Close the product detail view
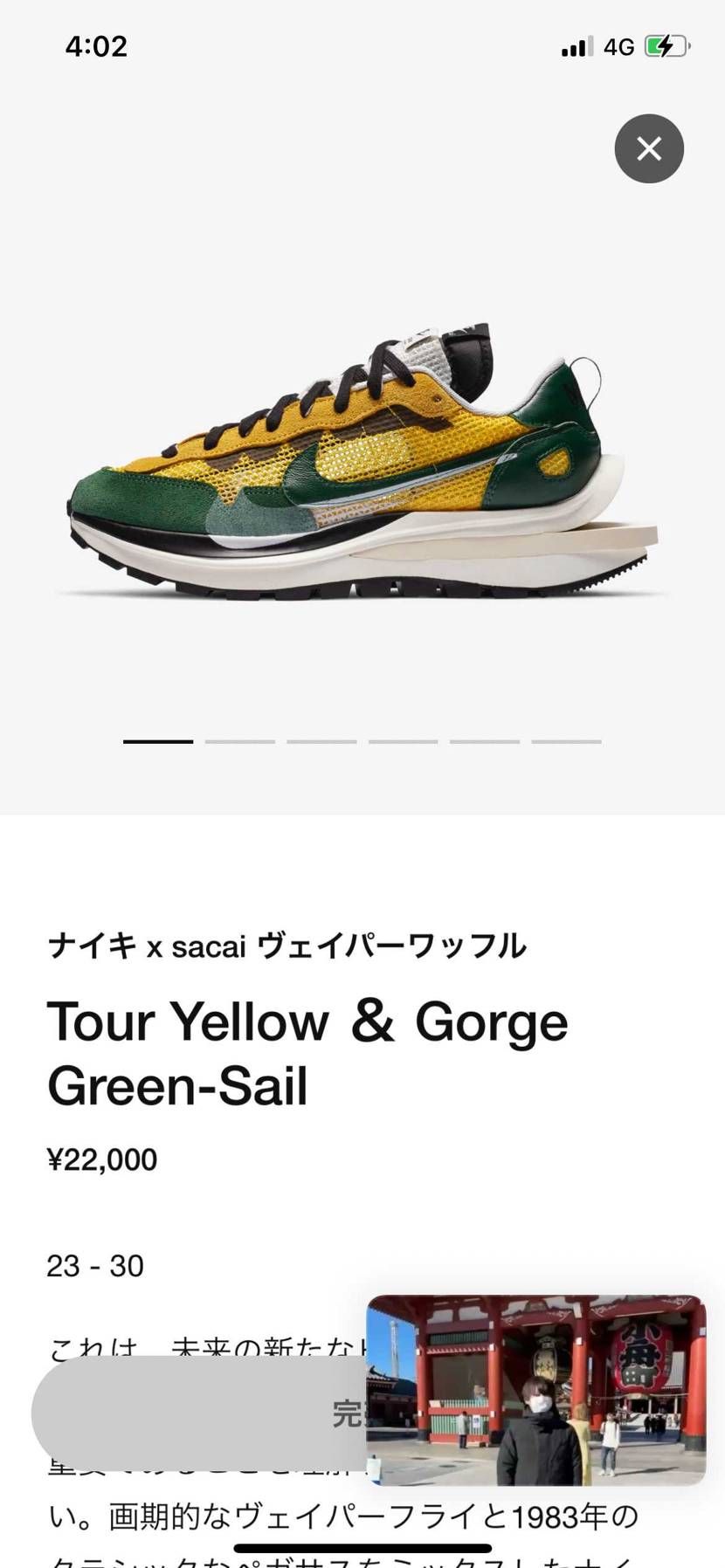The height and width of the screenshot is (1568, 725). 649,148
